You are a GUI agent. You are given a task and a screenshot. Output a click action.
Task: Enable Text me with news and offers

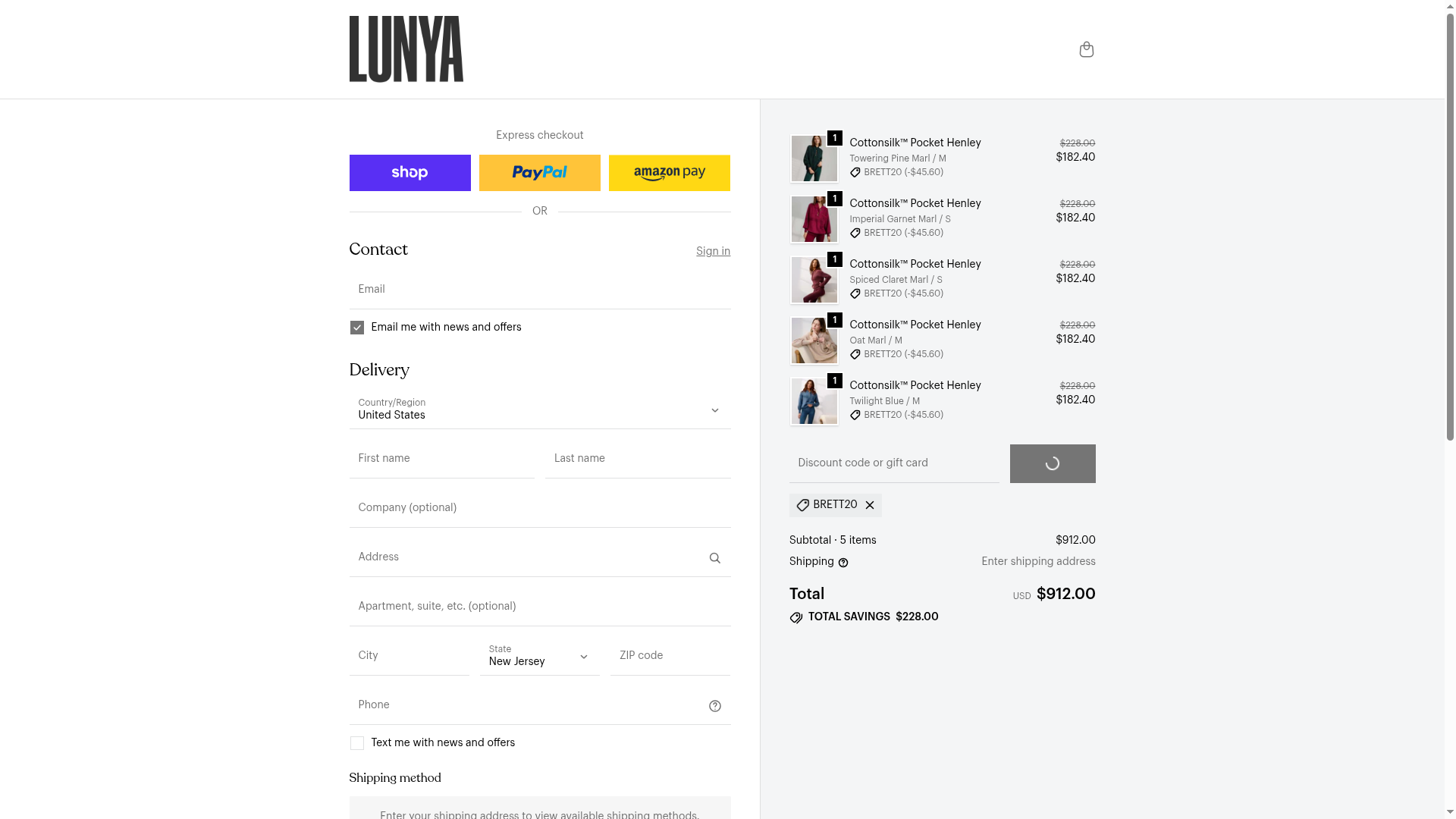357,743
